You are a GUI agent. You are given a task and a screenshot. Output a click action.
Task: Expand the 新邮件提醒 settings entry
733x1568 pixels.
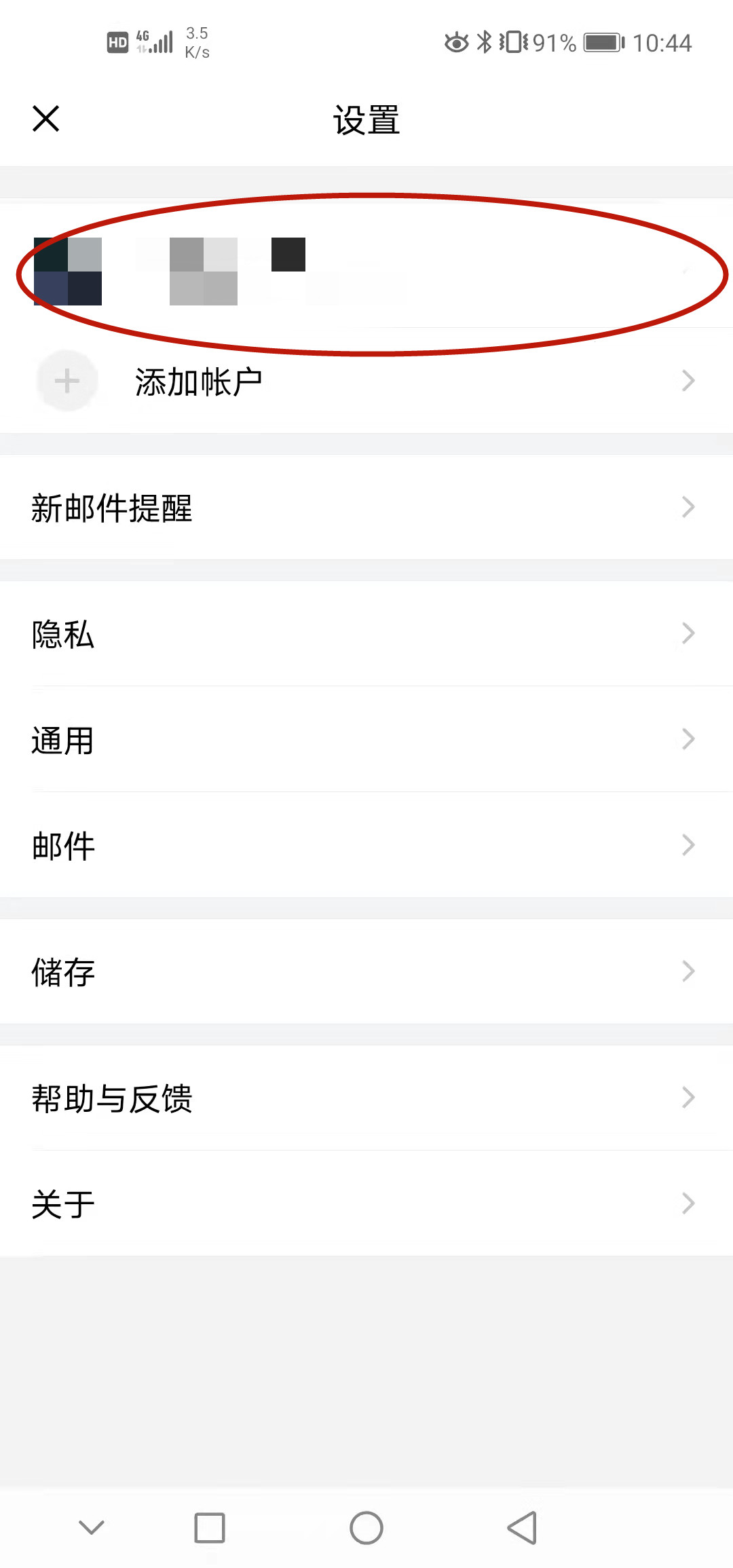tap(366, 508)
